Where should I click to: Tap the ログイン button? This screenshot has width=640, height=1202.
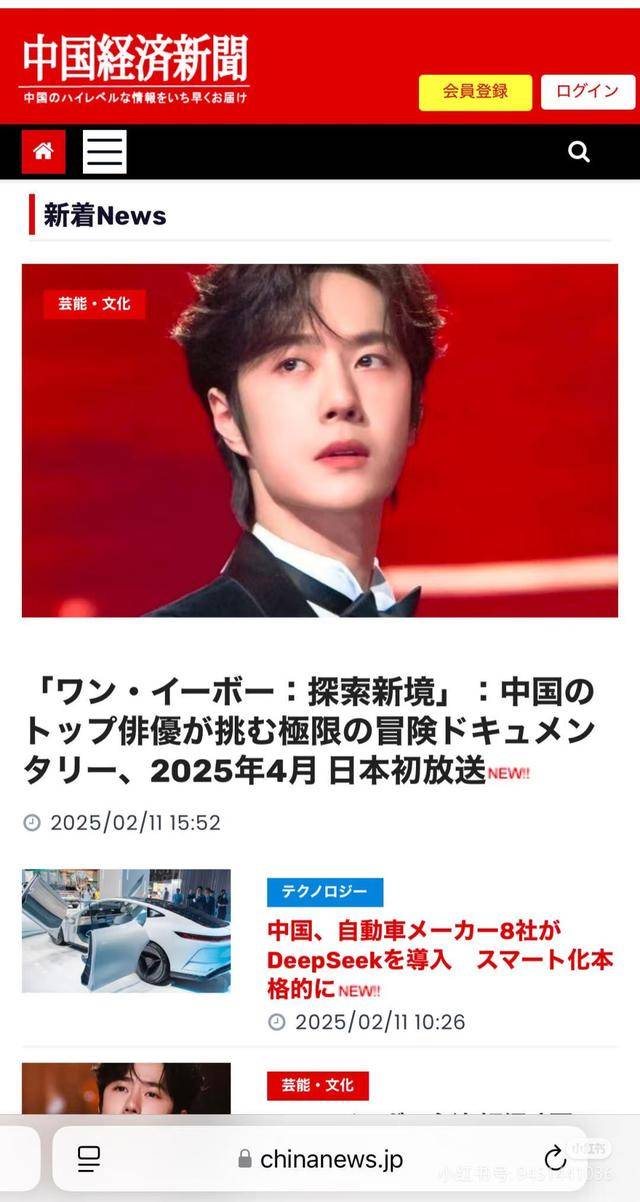tap(587, 92)
